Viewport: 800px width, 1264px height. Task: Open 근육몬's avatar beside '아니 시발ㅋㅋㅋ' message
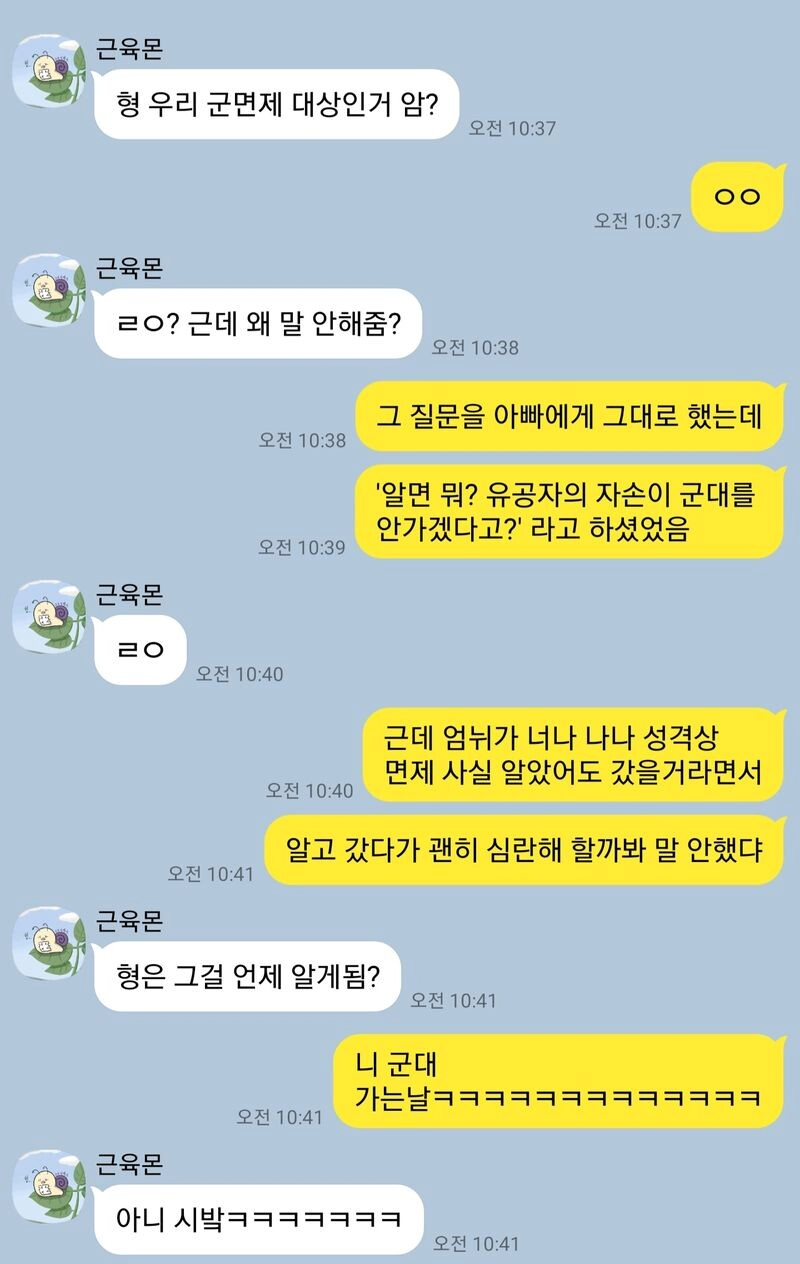(48, 1186)
